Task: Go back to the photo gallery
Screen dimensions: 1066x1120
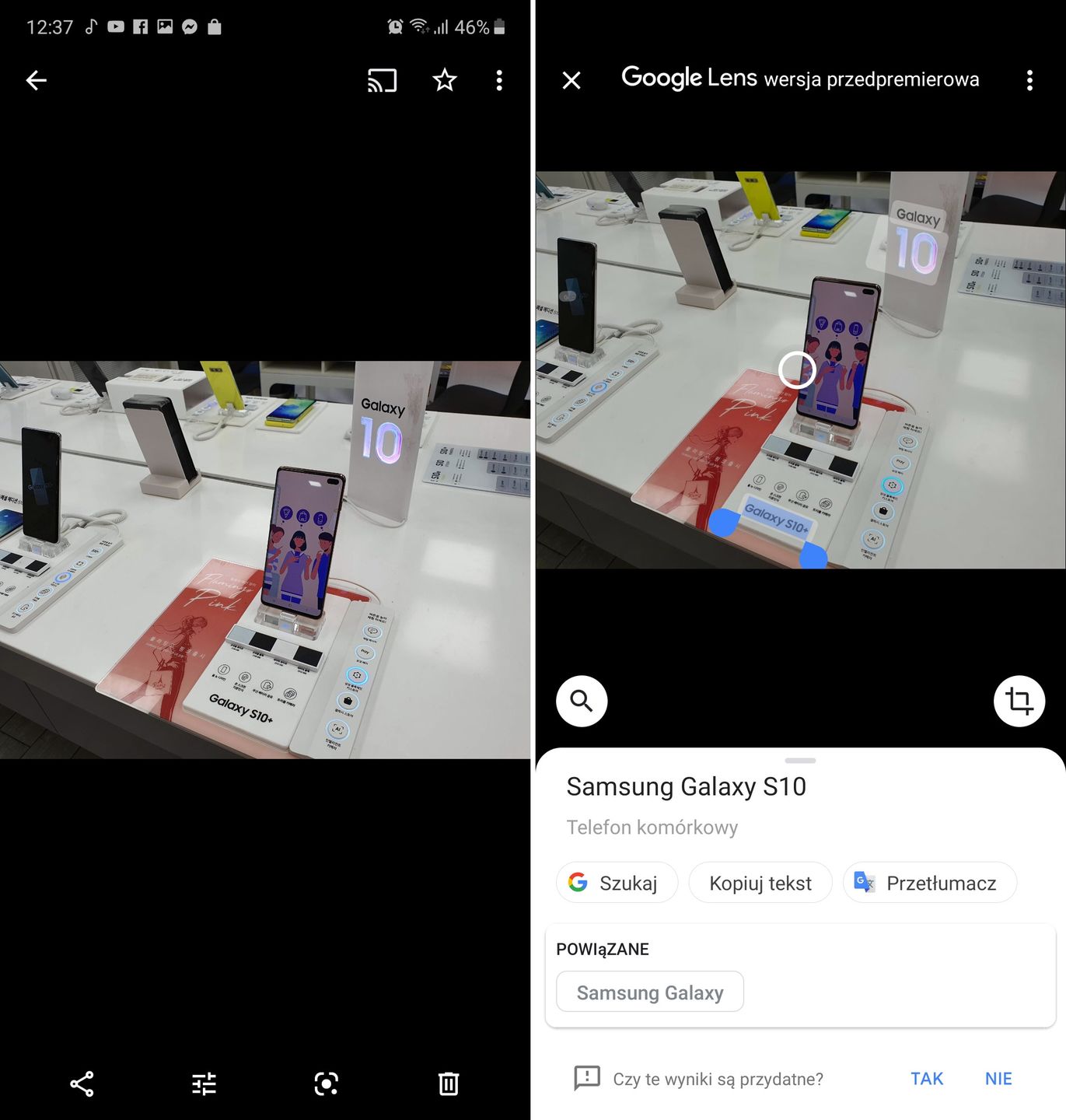Action: pos(36,79)
